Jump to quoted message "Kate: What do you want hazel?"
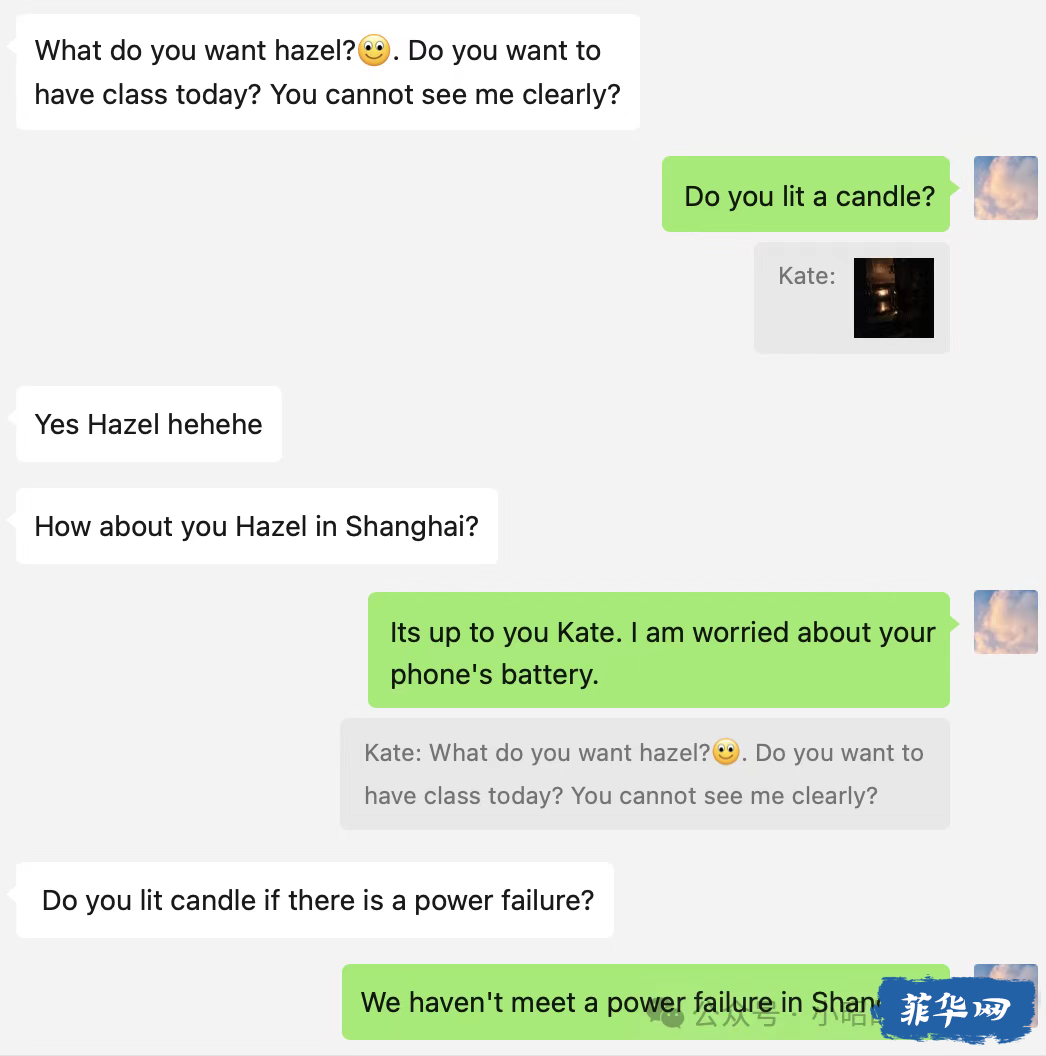This screenshot has width=1046, height=1056. (x=644, y=774)
